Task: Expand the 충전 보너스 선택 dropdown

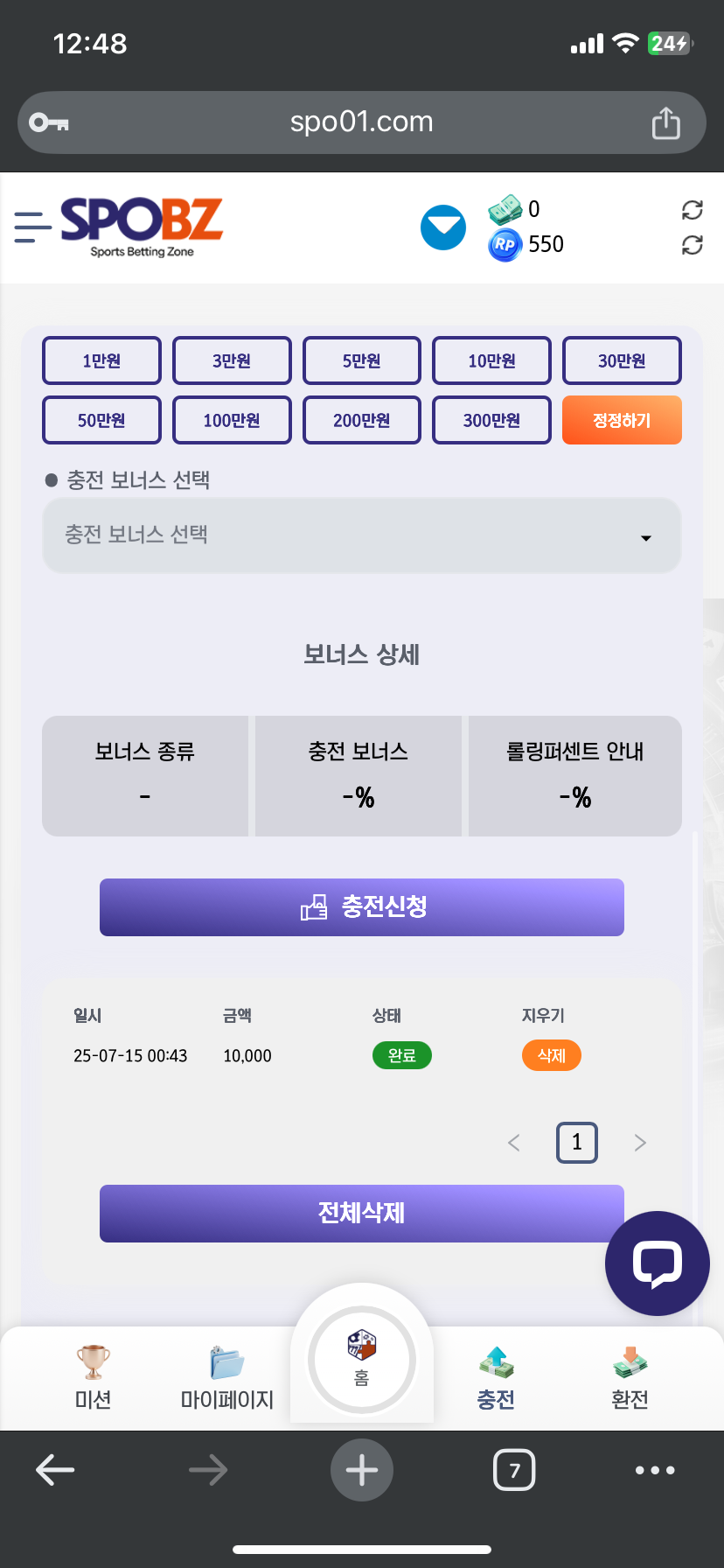Action: pos(361,535)
